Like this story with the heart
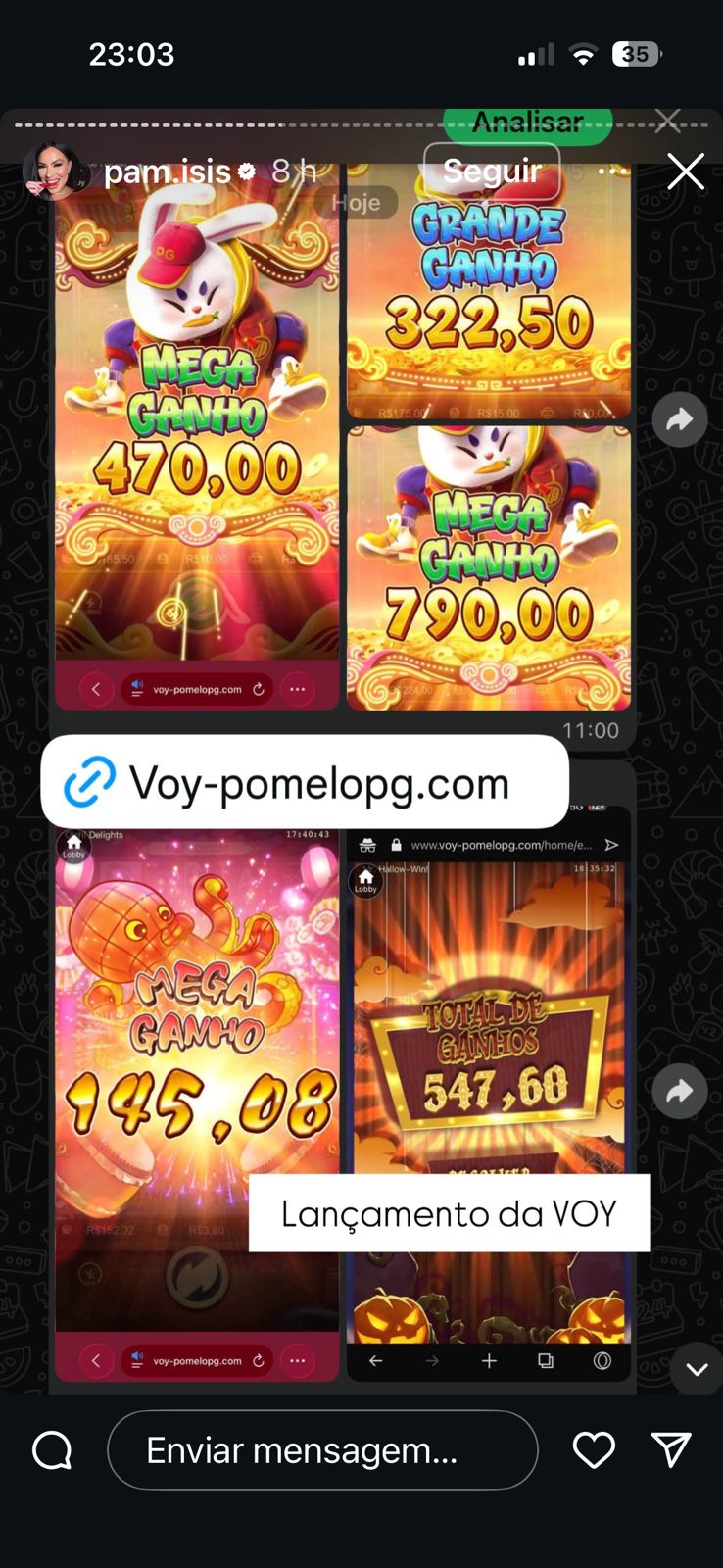The width and height of the screenshot is (723, 1568). pyautogui.click(x=594, y=1450)
